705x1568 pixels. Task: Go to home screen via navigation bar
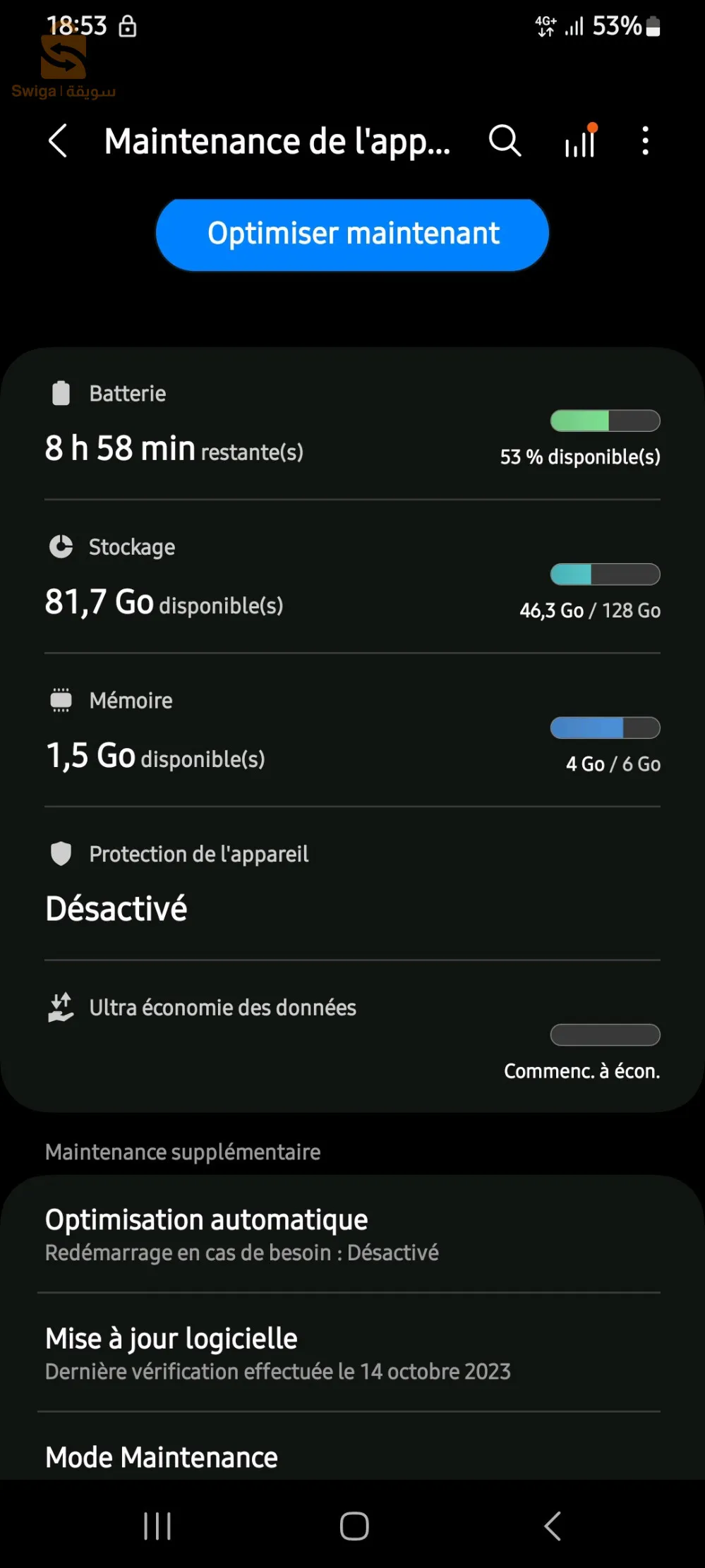(x=354, y=1526)
